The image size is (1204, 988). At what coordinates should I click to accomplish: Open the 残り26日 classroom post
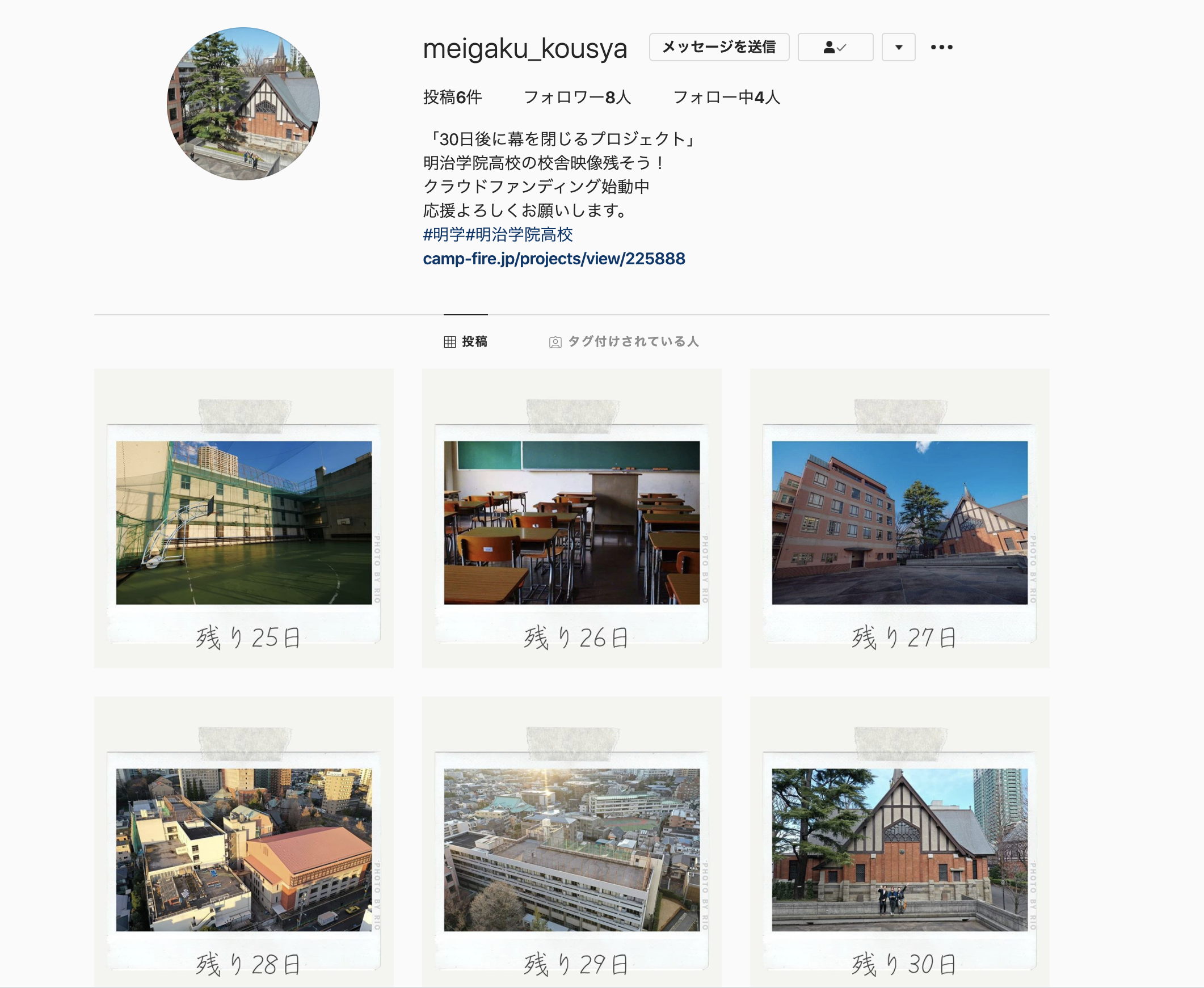(x=571, y=518)
